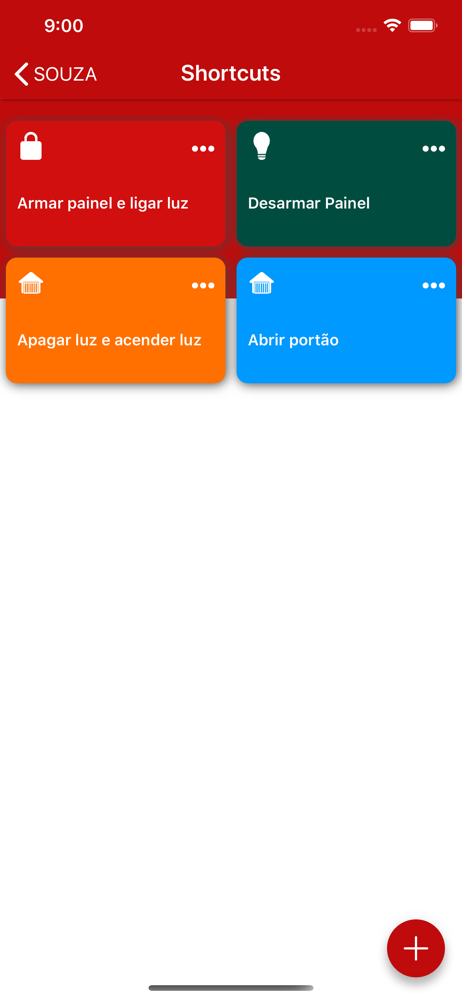462x1000 pixels.
Task: Open options for Armar painel e ligar luz
Action: tap(203, 149)
